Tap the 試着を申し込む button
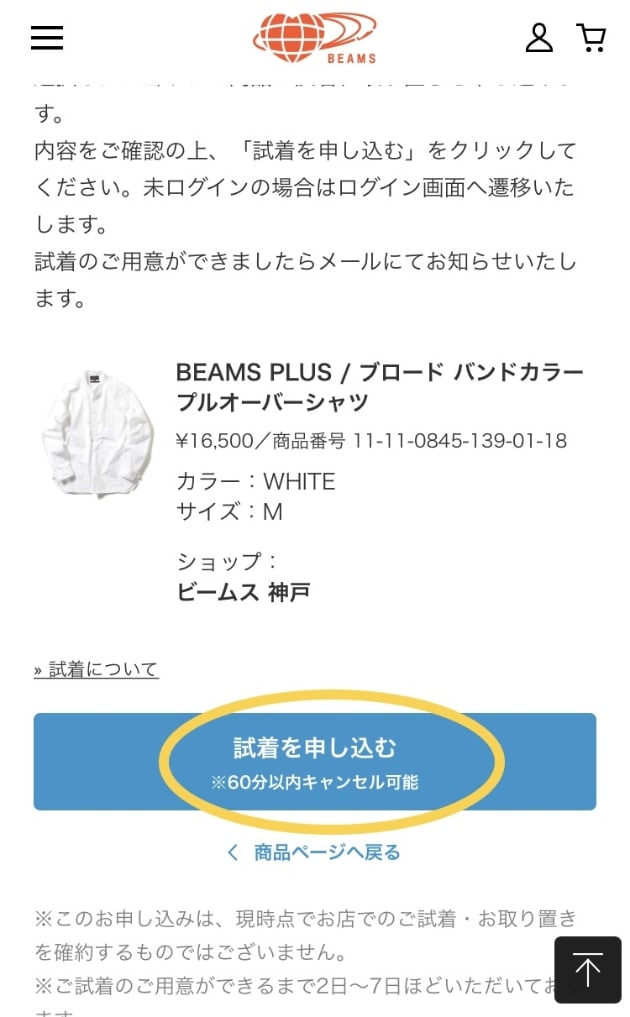 [x=314, y=761]
